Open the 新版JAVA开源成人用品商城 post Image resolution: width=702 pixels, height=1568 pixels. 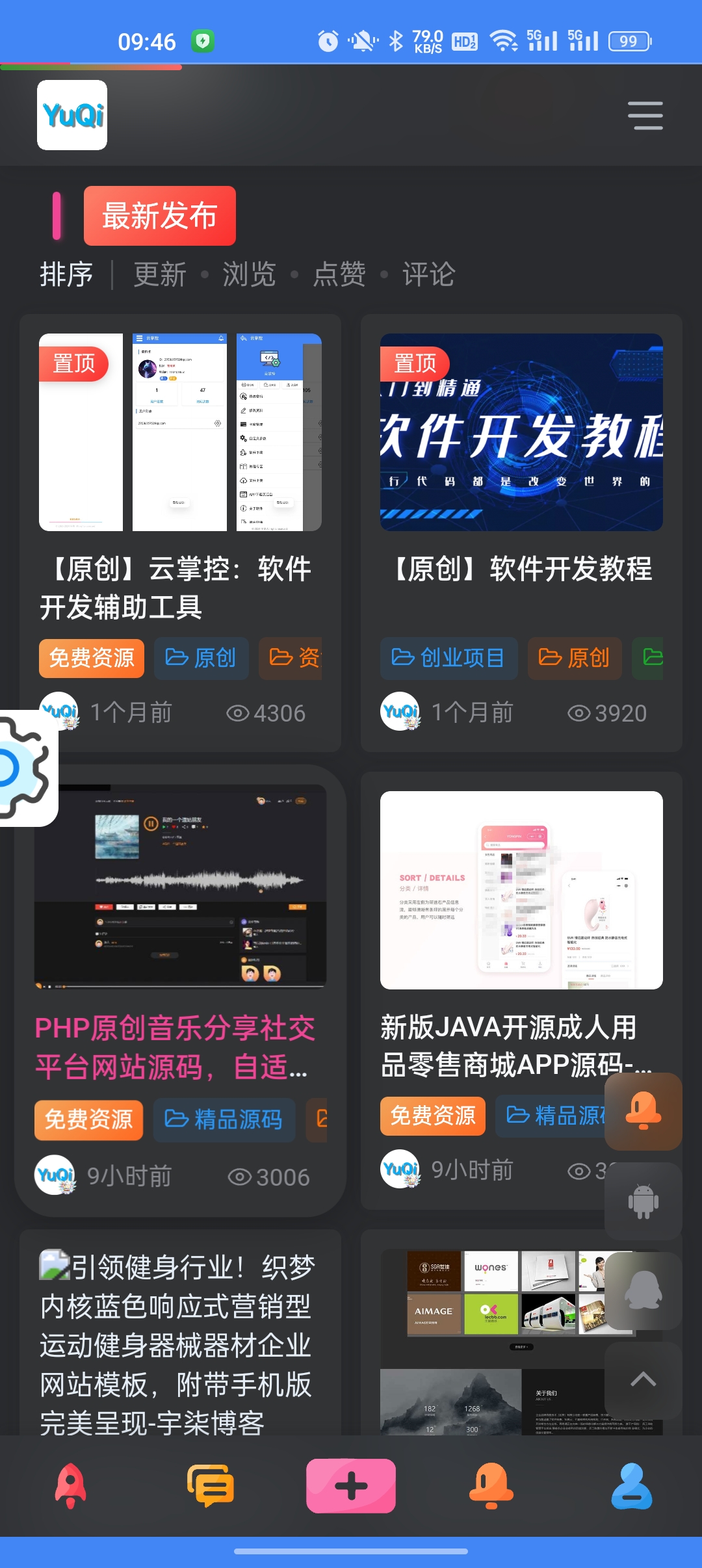point(507,1045)
